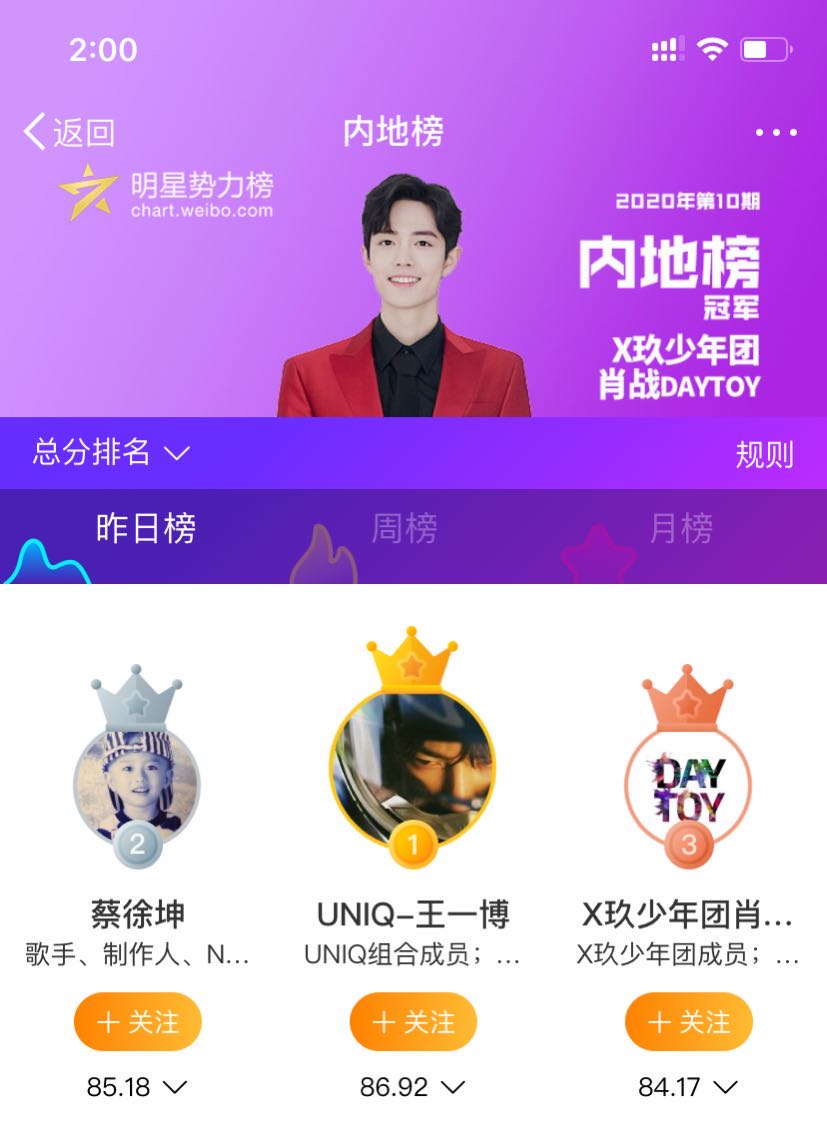The height and width of the screenshot is (1132, 827).
Task: Switch to the 月榜 tab
Action: 681,528
